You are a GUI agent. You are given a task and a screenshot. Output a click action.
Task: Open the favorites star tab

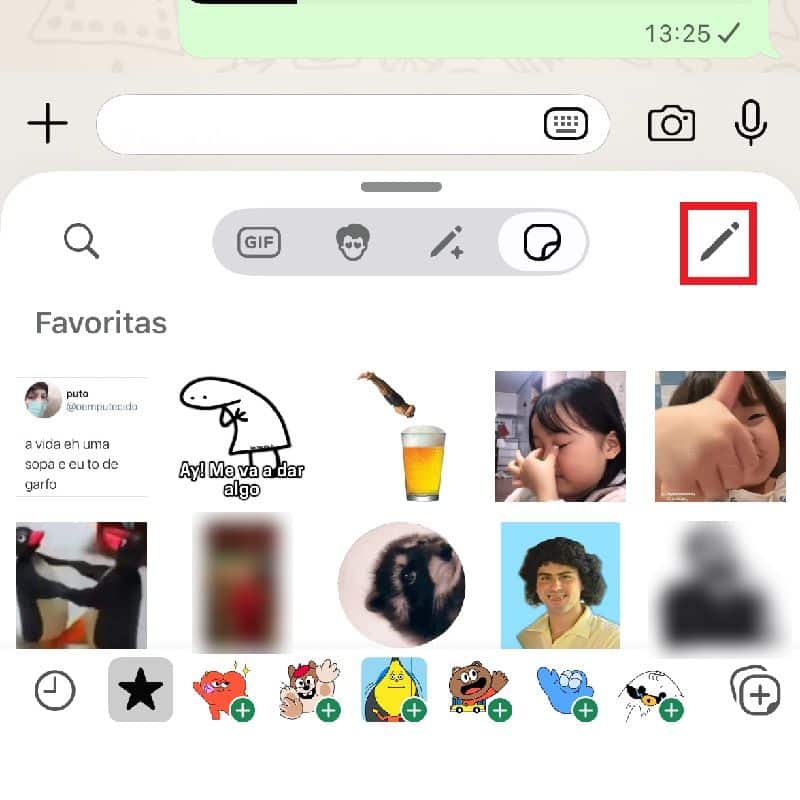[140, 690]
